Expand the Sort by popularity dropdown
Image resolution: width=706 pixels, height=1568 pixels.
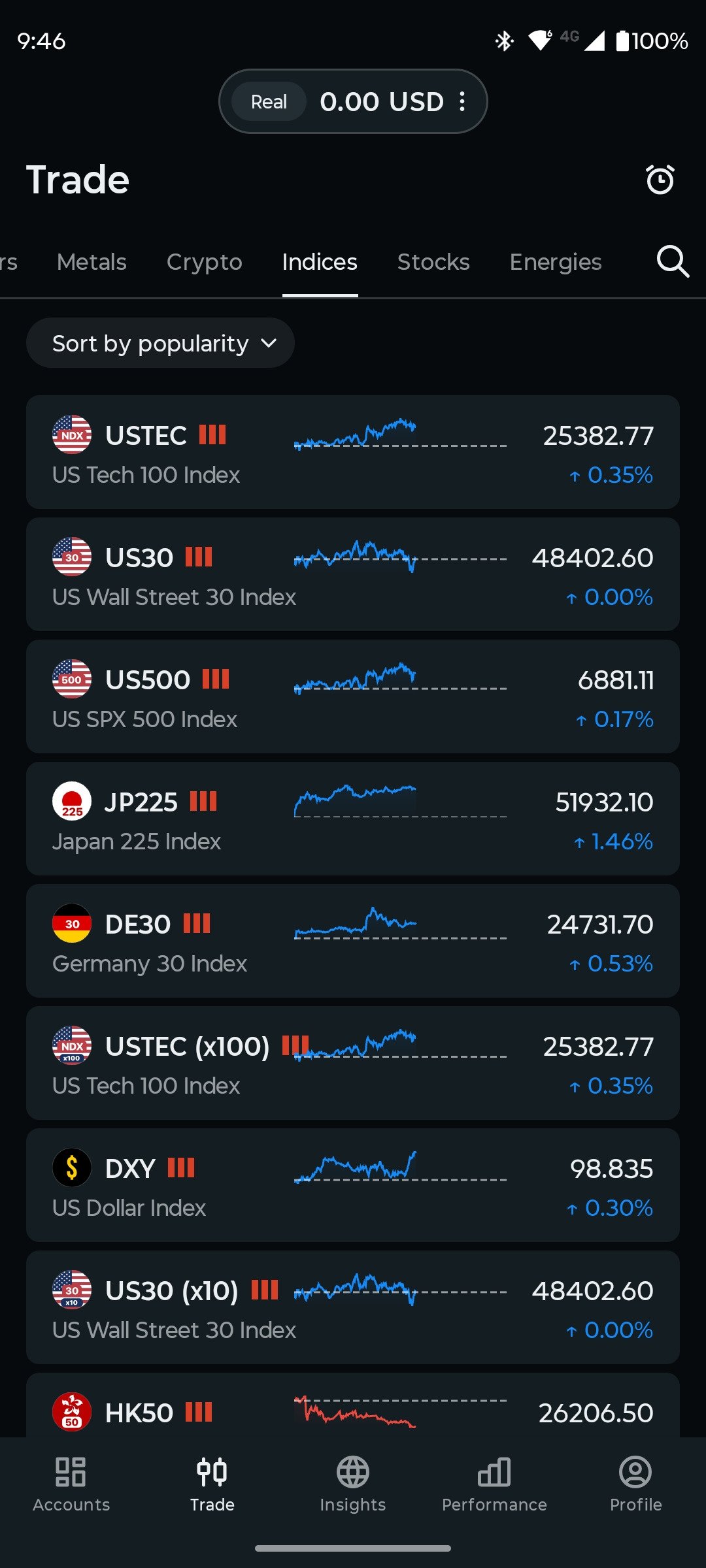160,343
